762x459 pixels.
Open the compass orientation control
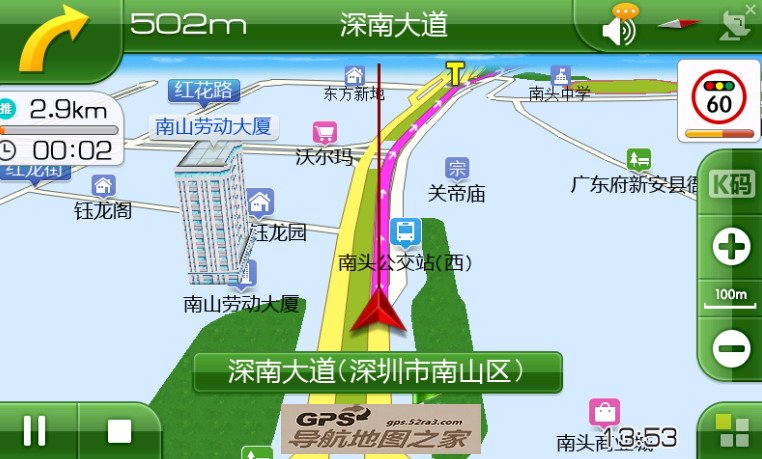pyautogui.click(x=678, y=26)
